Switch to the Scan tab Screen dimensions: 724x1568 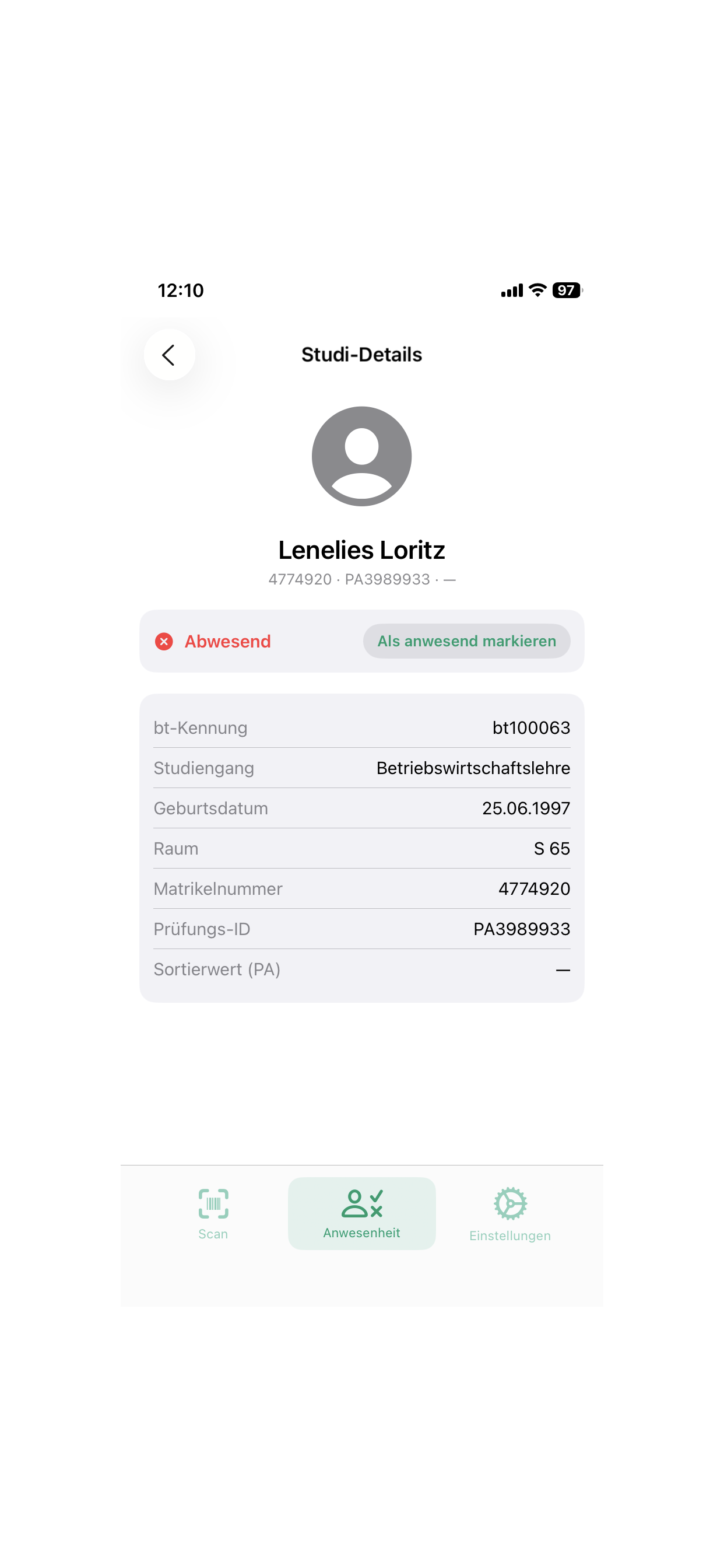pyautogui.click(x=213, y=1214)
